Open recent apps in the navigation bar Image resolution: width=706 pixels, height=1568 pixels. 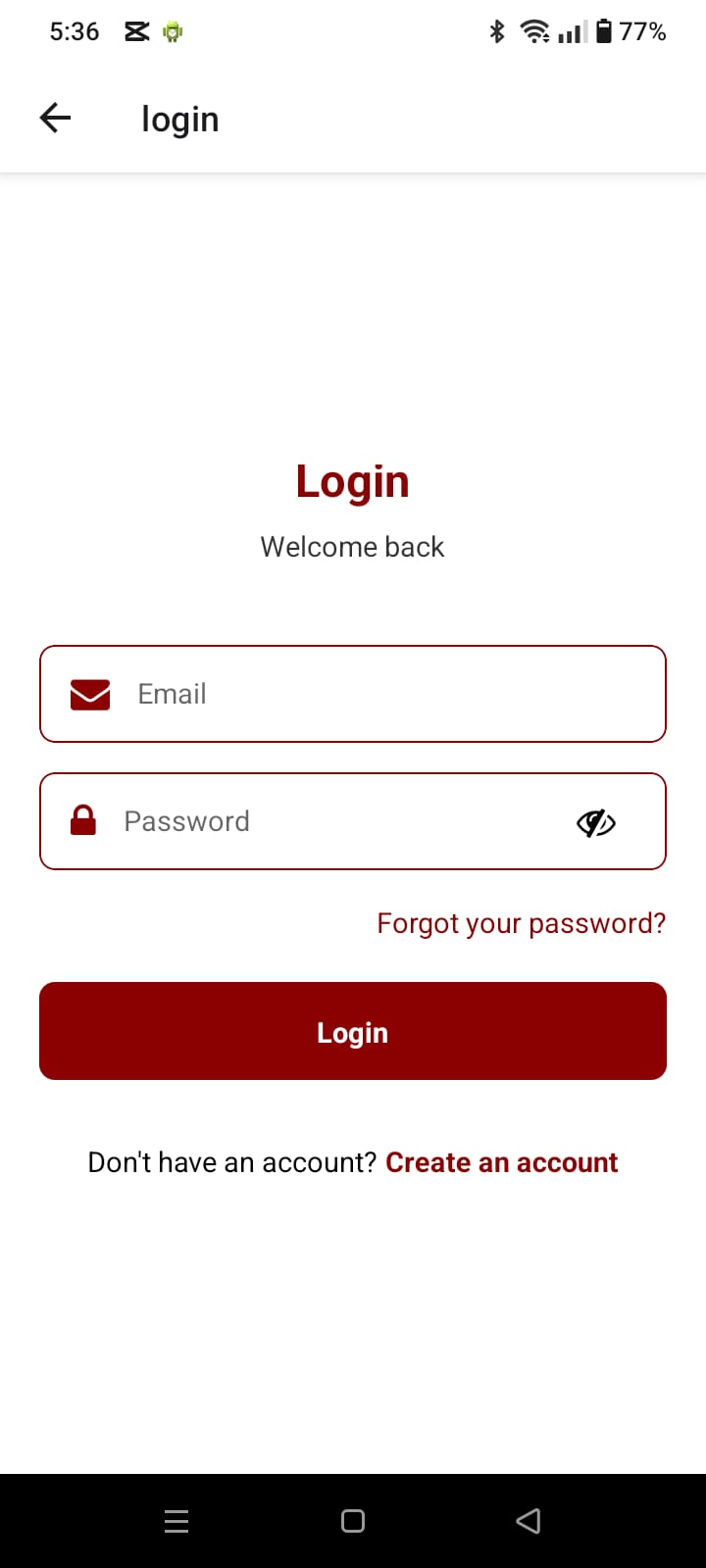click(x=176, y=1521)
